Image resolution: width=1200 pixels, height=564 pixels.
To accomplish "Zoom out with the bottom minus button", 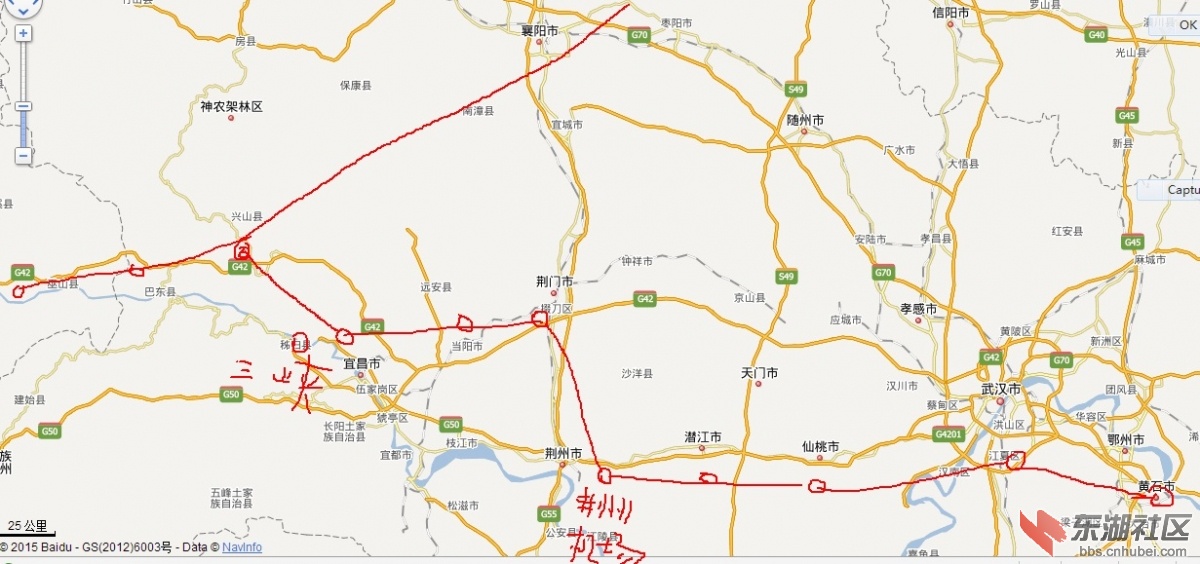I will (x=23, y=156).
